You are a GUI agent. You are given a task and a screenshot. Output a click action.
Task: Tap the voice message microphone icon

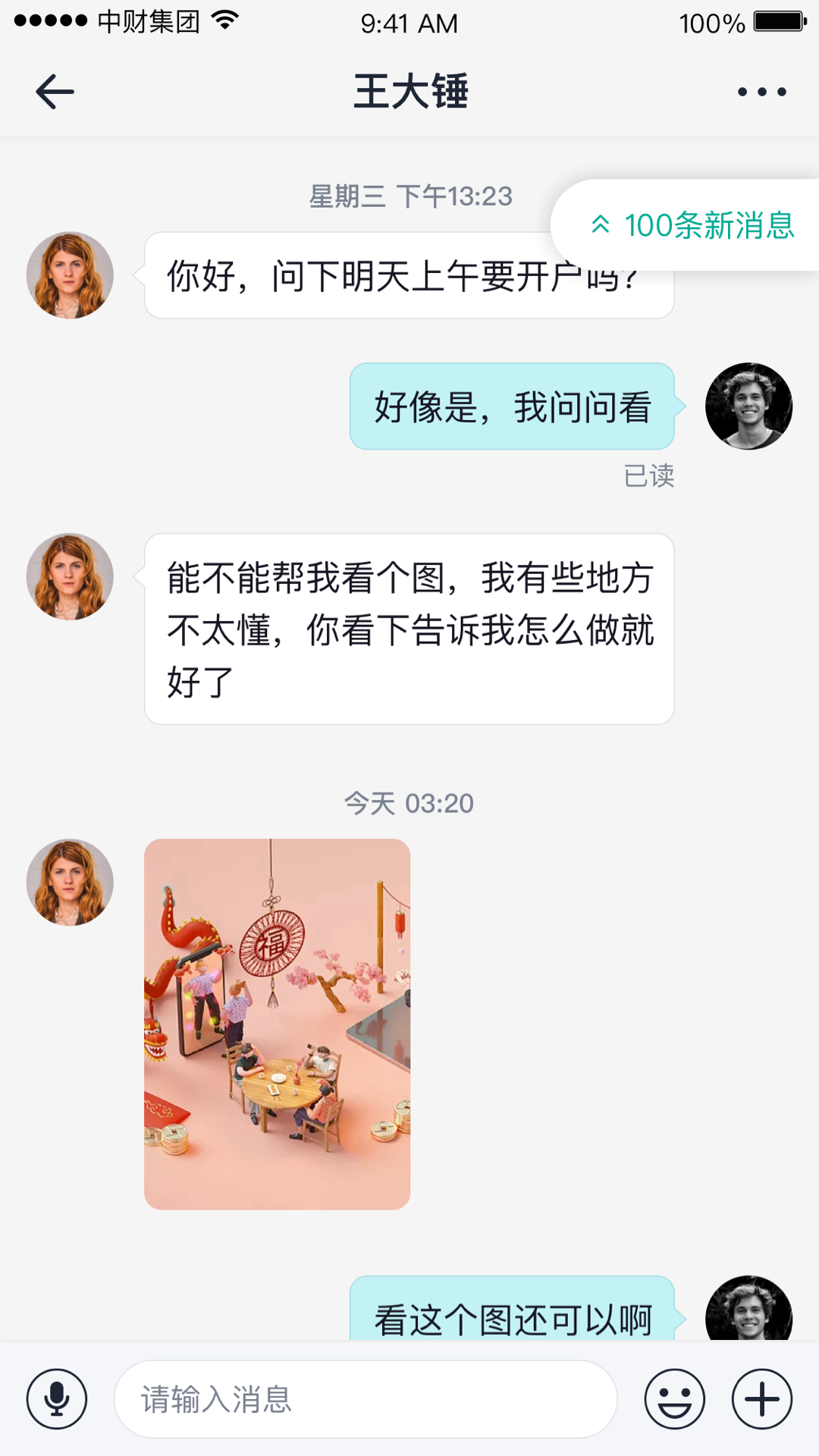coord(57,1398)
